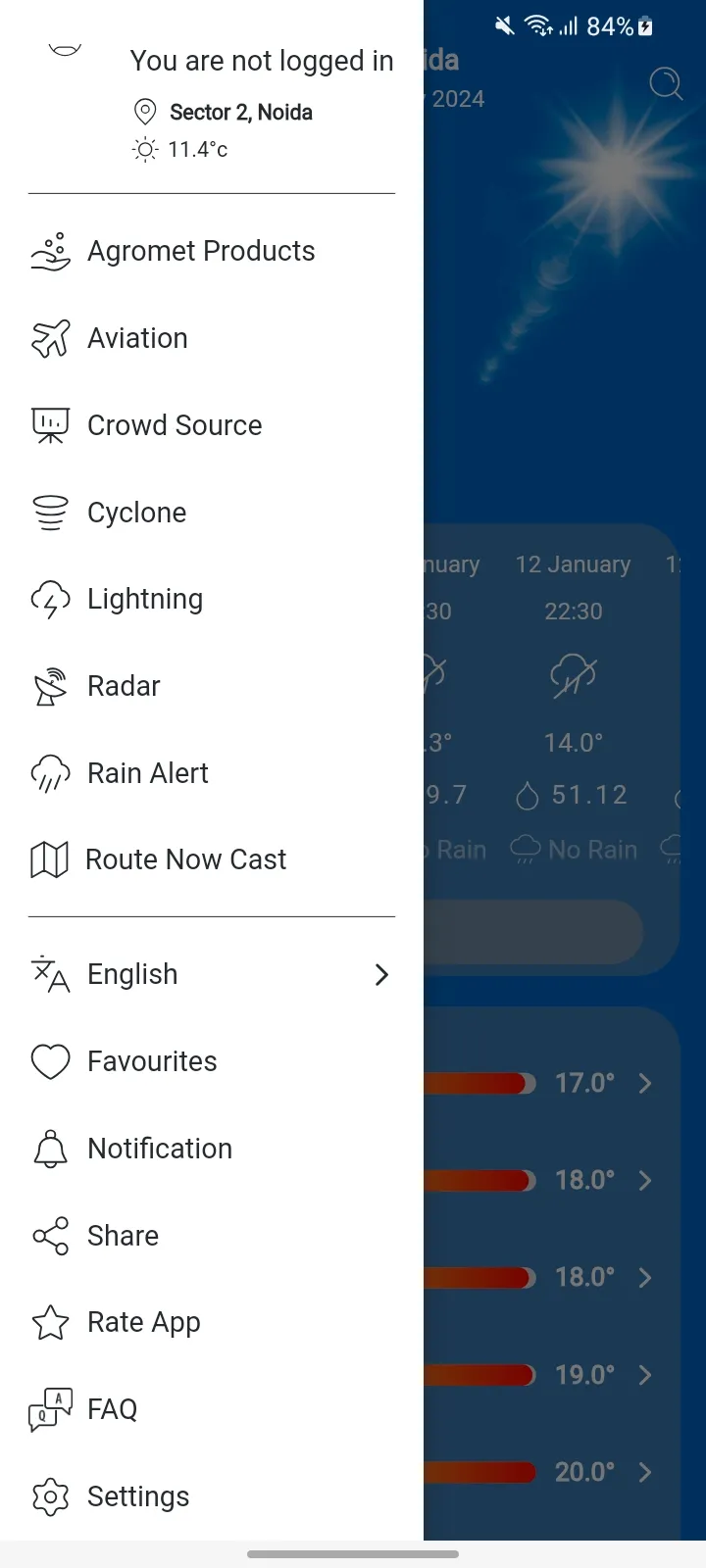
Task: View Cyclone information
Action: tap(136, 514)
